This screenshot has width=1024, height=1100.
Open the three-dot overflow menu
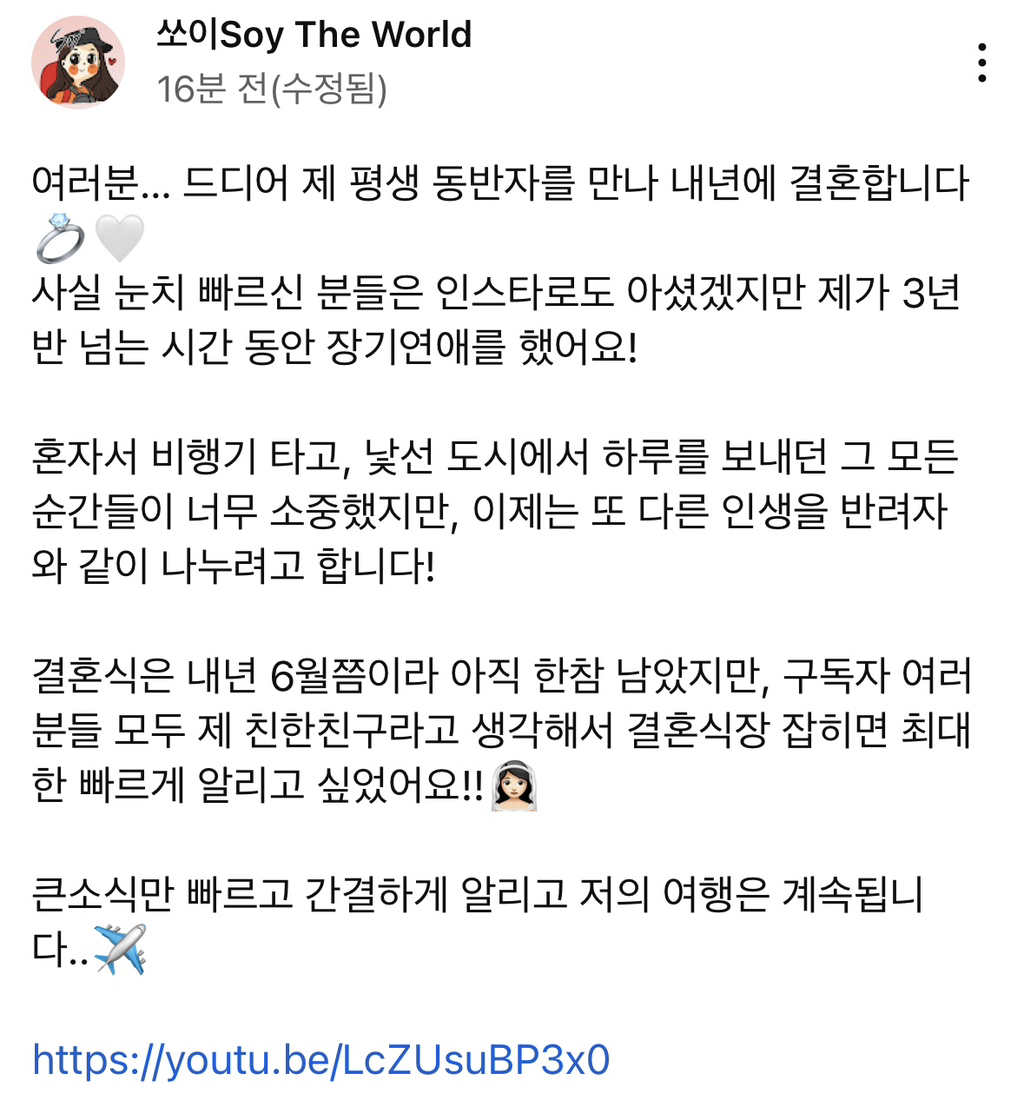[982, 62]
